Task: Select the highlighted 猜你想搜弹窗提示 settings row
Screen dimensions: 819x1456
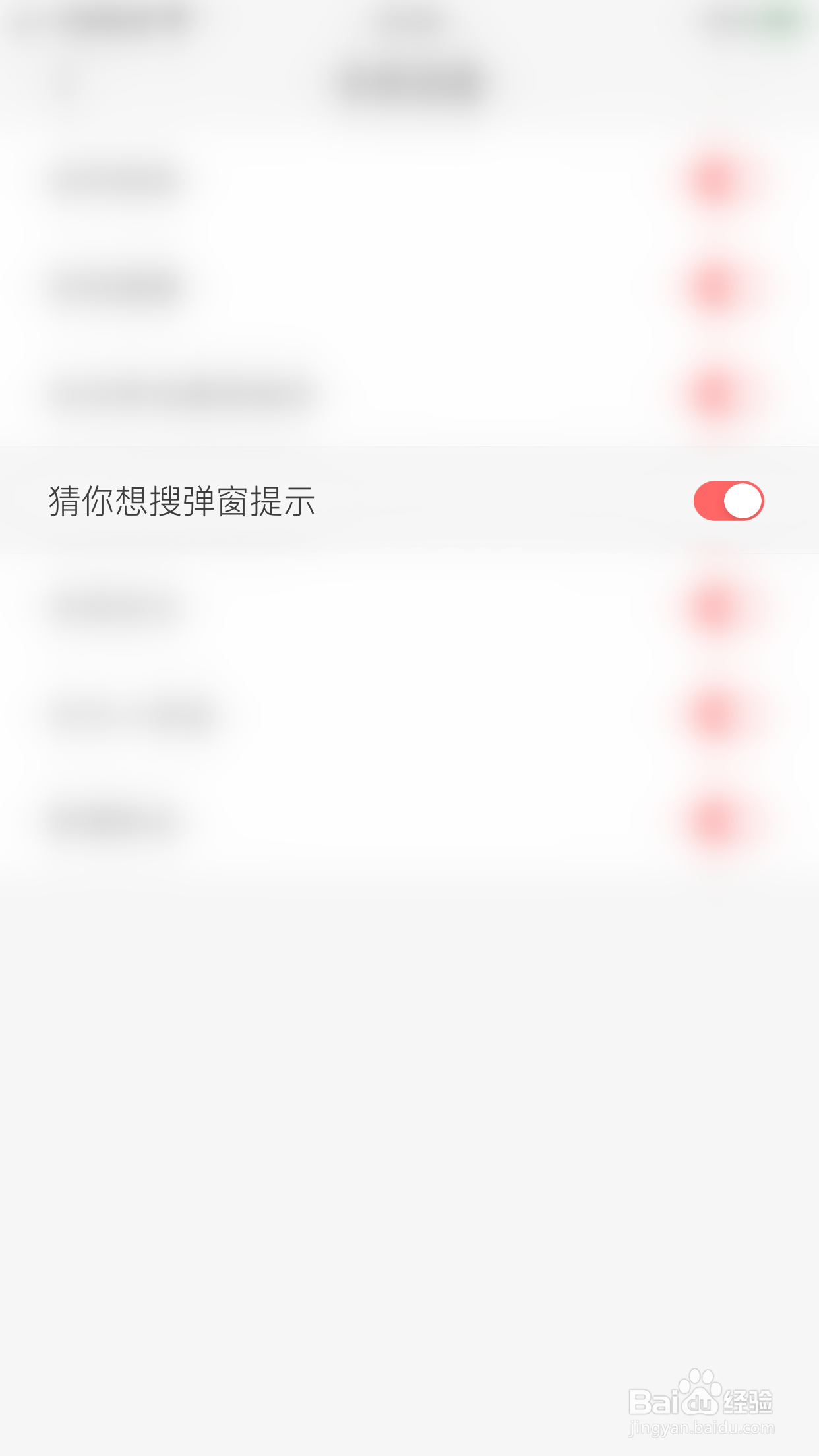Action: (409, 501)
